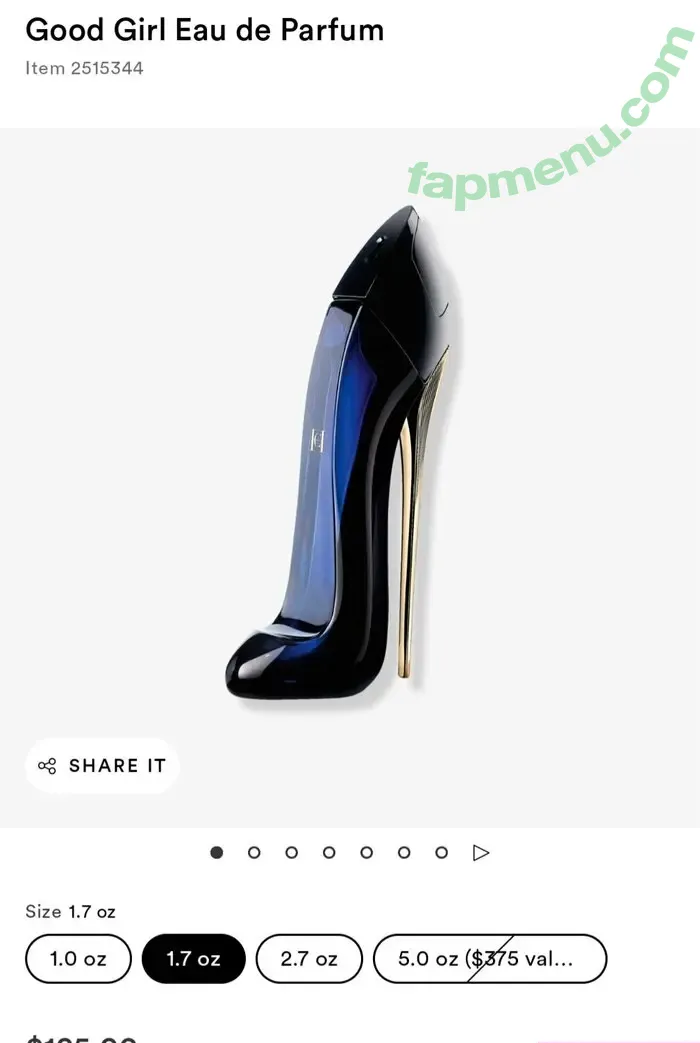Tap the Share It button
The width and height of the screenshot is (700, 1043).
[x=102, y=766]
